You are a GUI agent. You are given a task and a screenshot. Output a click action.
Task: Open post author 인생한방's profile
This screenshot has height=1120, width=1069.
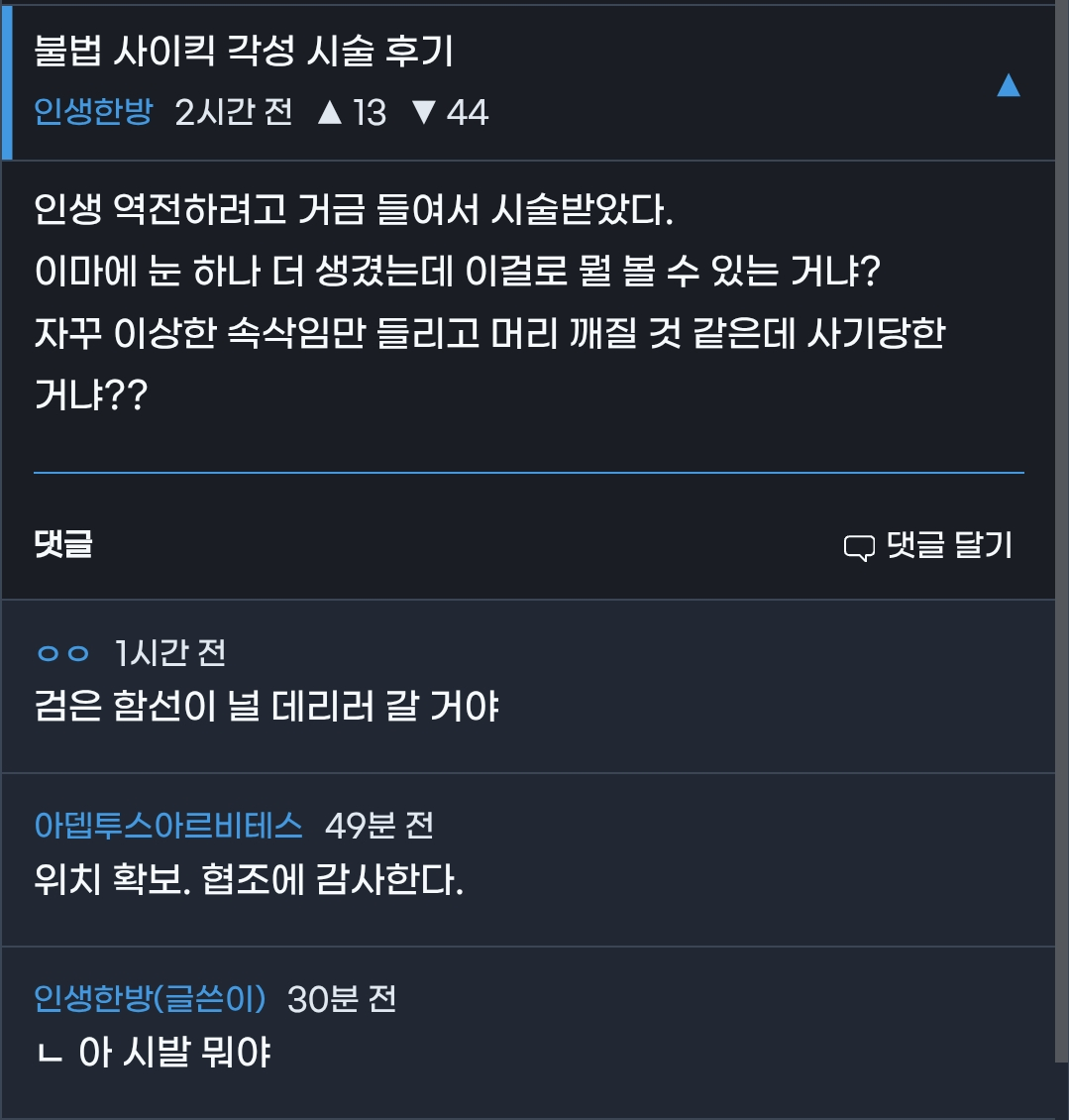tap(93, 112)
